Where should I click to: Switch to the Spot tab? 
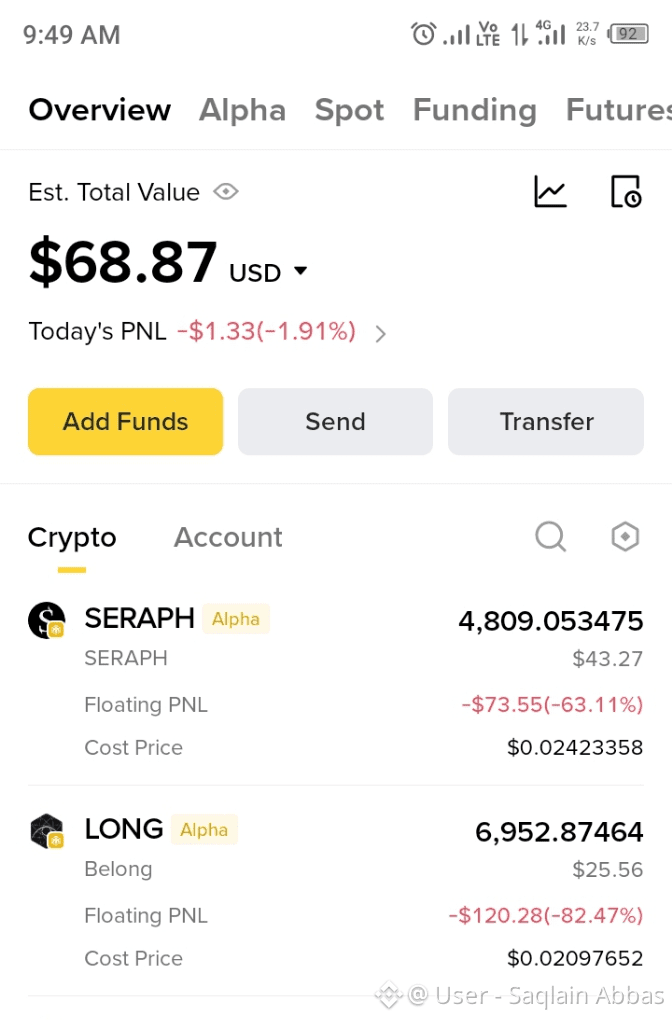click(349, 110)
